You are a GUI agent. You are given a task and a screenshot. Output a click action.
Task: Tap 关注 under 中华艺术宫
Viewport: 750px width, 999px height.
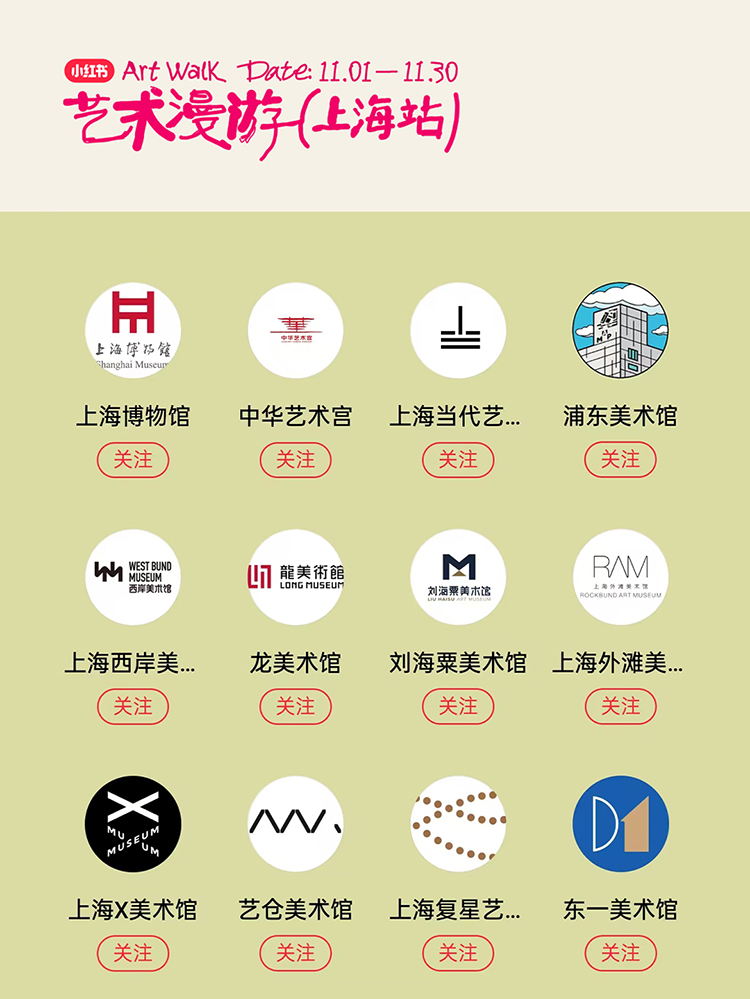tap(295, 460)
